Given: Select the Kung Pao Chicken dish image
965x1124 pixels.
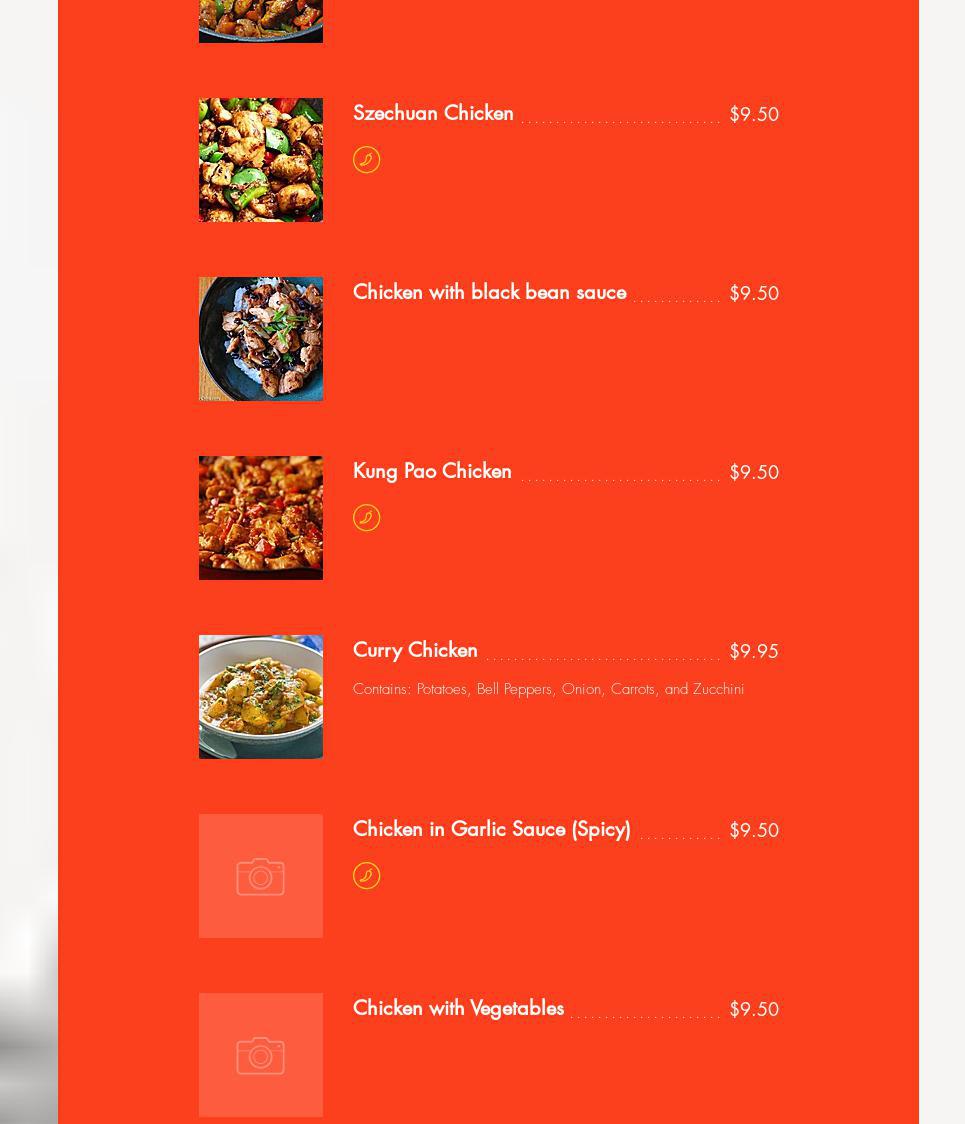Looking at the screenshot, I should 260,518.
